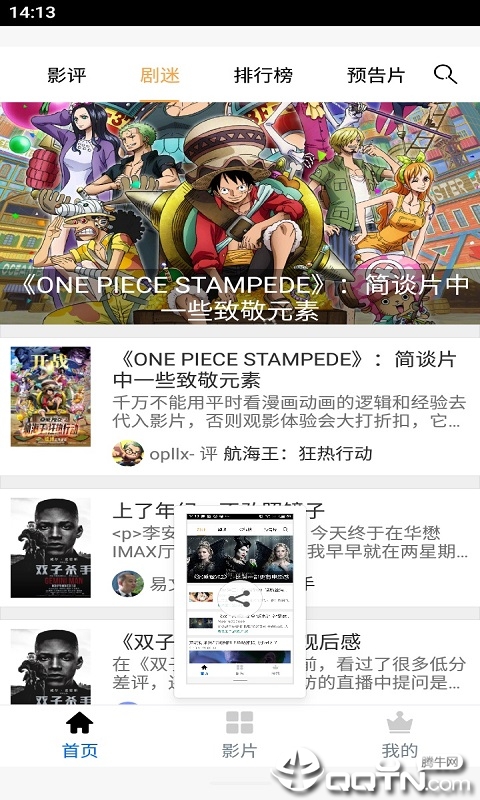Open the 我的 bottom tab
Viewport: 480px width, 800px height.
399,735
